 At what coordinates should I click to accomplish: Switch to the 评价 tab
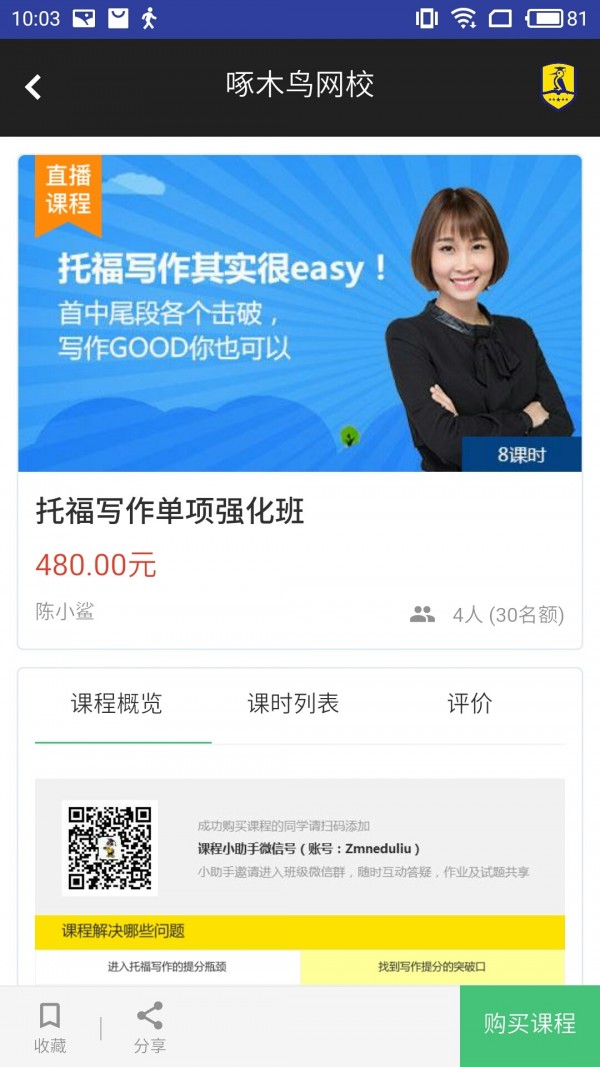pyautogui.click(x=469, y=704)
